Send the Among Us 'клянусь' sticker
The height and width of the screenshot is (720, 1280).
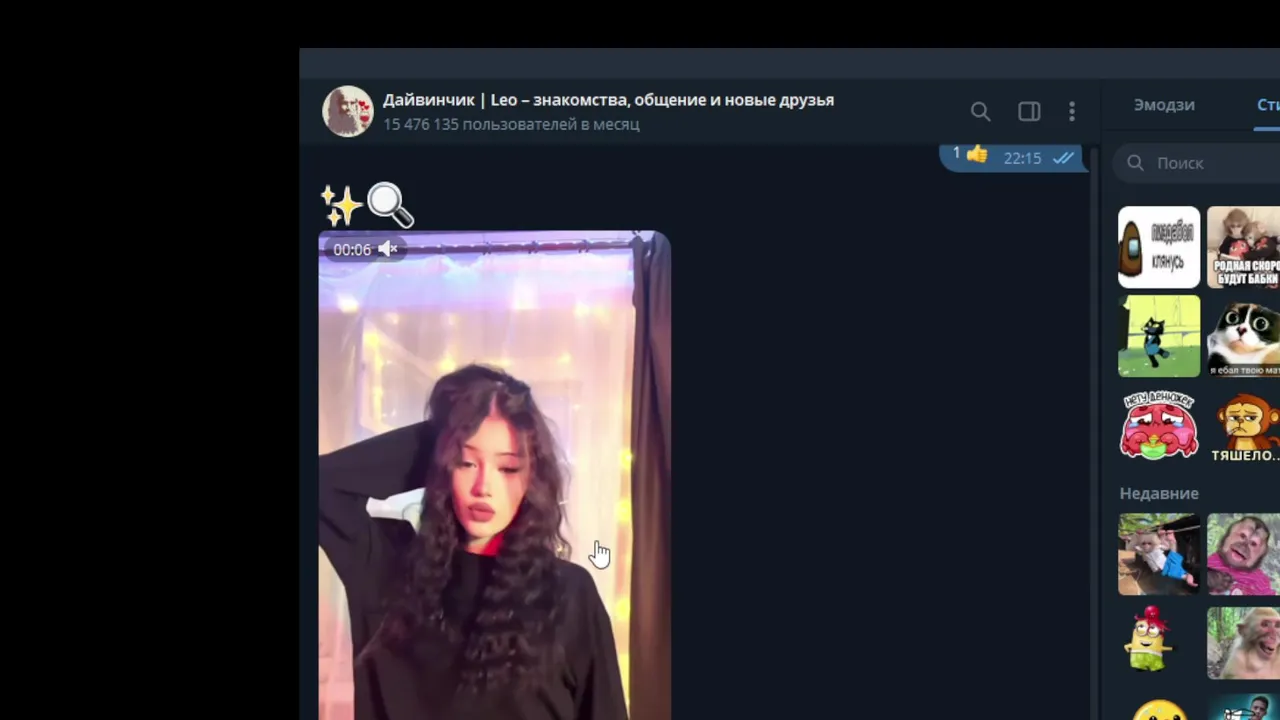(x=1158, y=247)
